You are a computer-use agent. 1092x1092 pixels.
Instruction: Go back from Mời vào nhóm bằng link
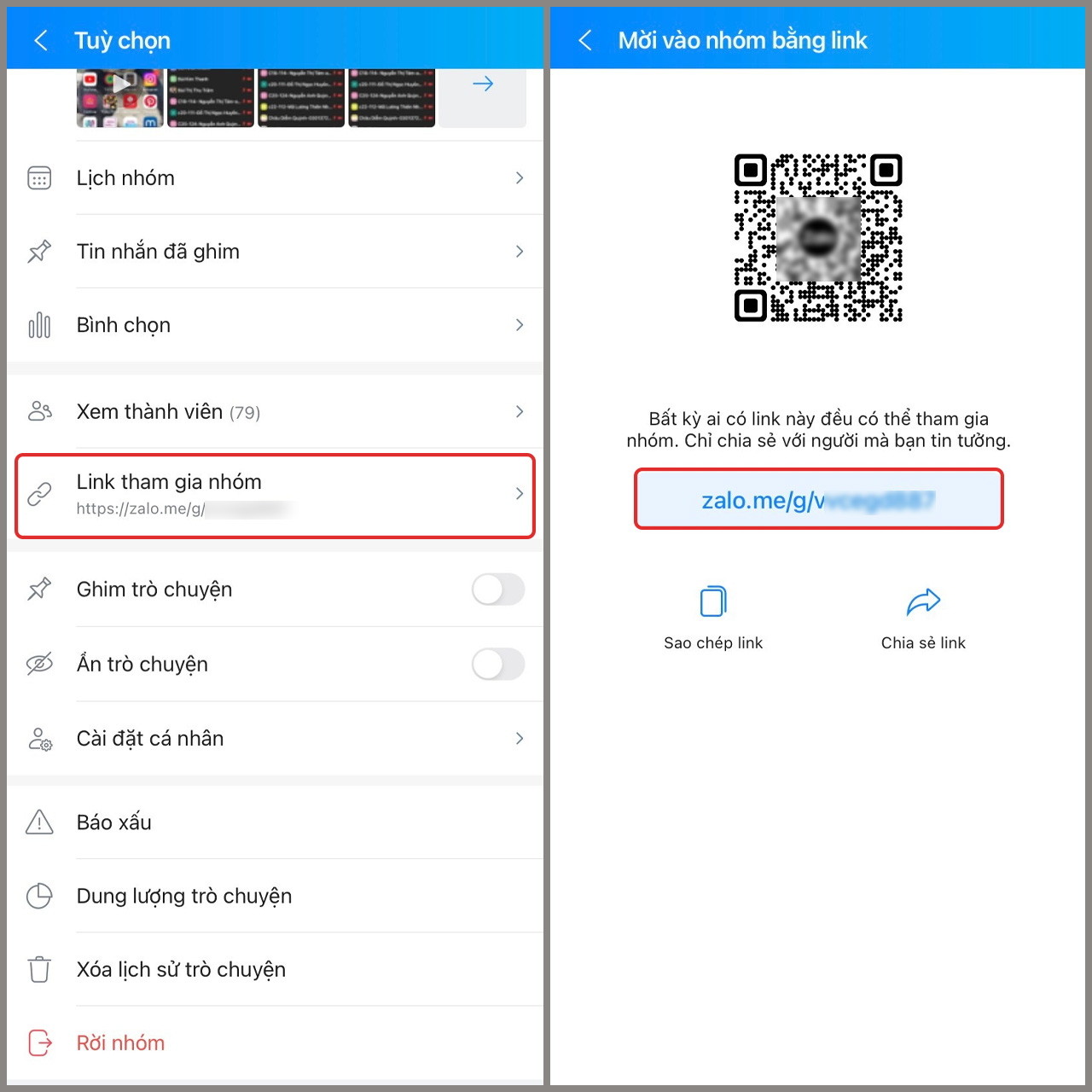585,40
